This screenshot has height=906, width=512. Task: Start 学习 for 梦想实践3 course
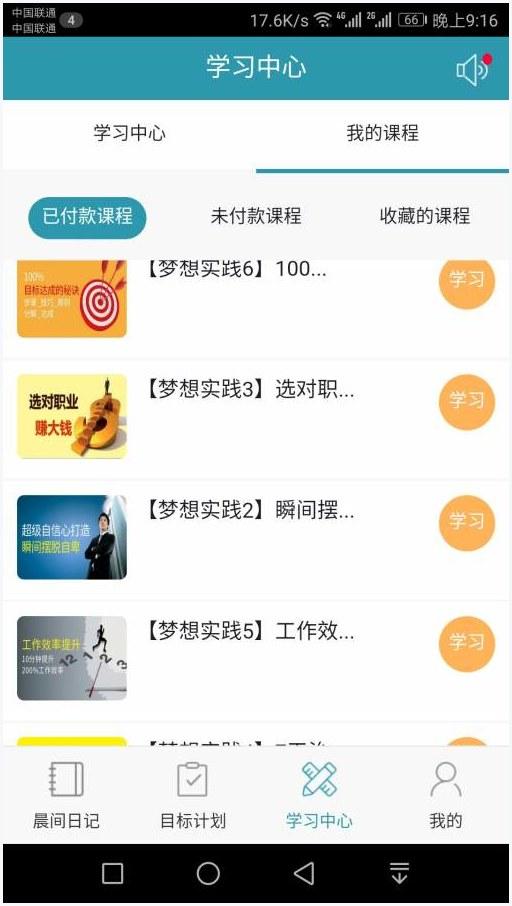[x=467, y=402]
